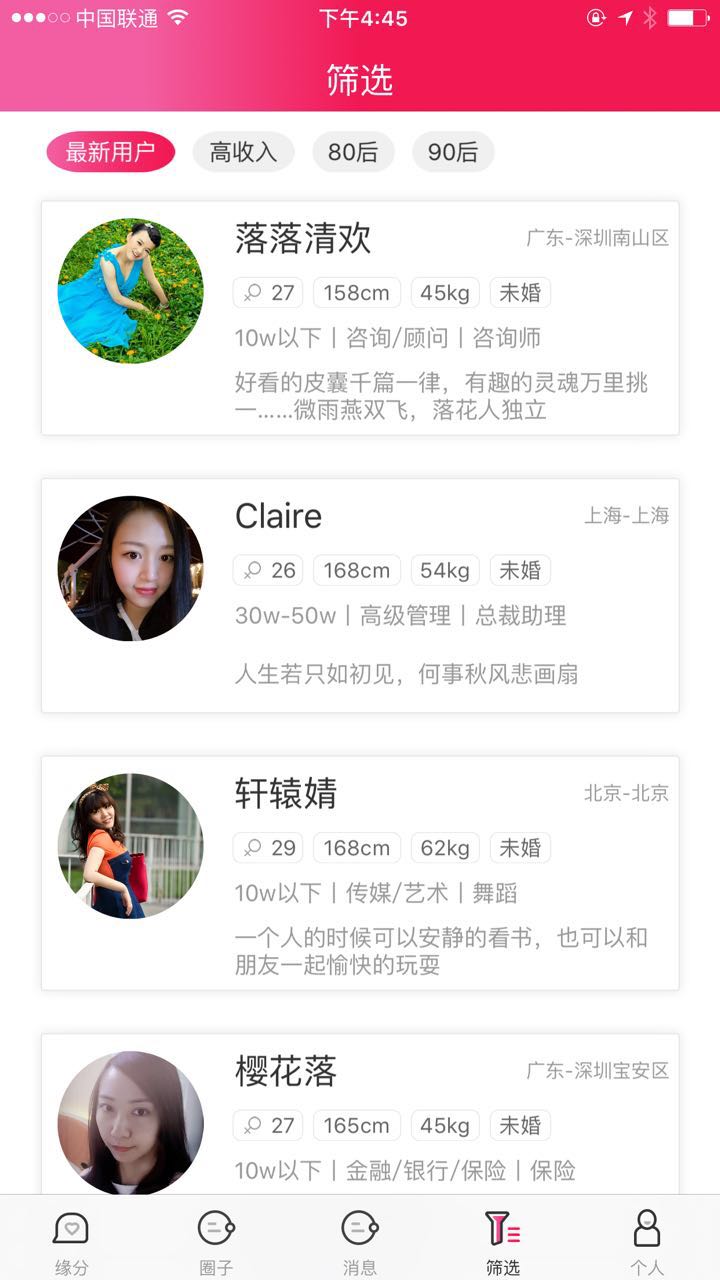Open 樱花落's profile card
Screen dimensions: 720x1280
click(x=360, y=1115)
